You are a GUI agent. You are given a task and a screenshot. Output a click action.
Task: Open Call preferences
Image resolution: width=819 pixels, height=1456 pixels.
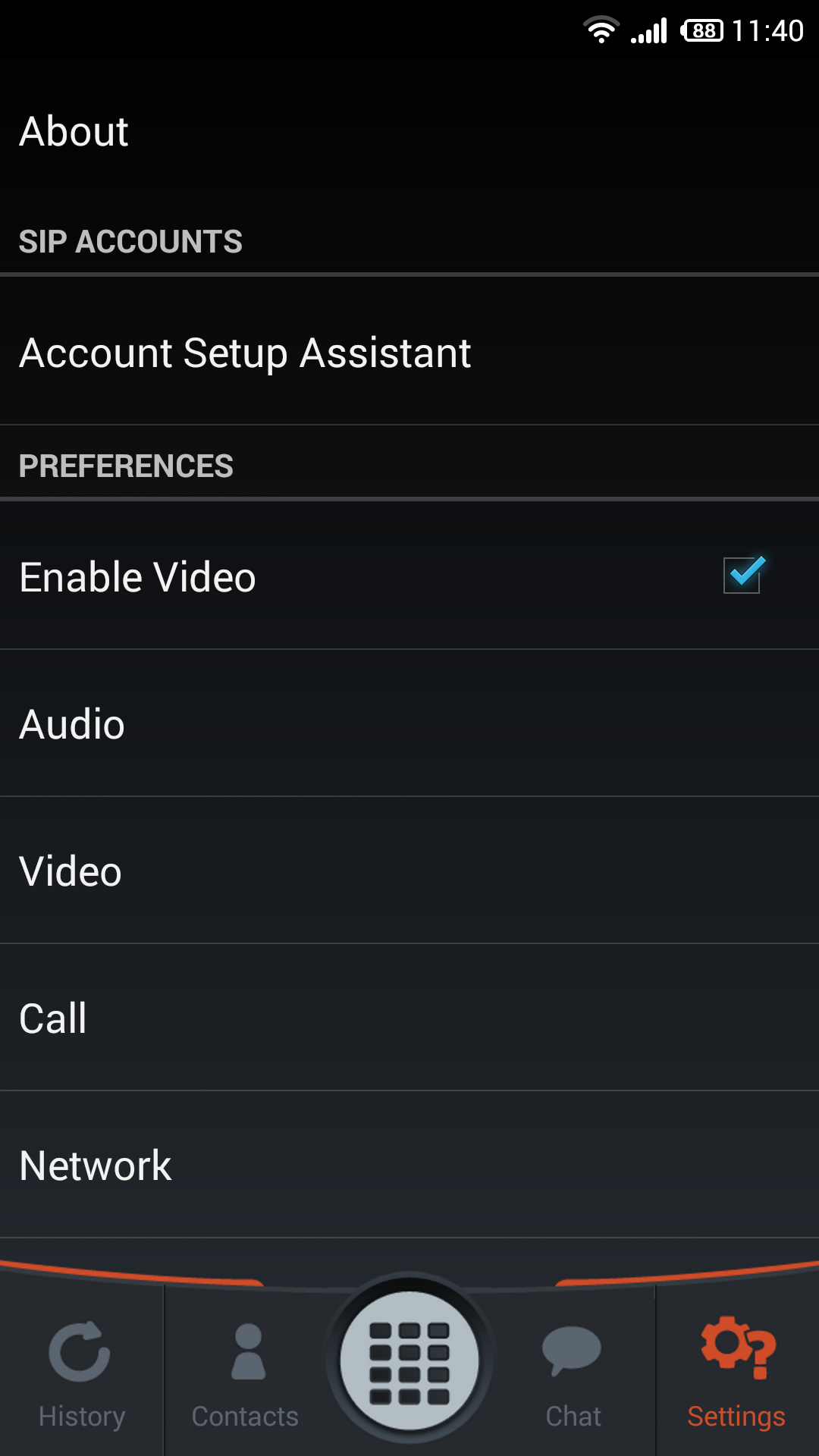(x=409, y=1018)
